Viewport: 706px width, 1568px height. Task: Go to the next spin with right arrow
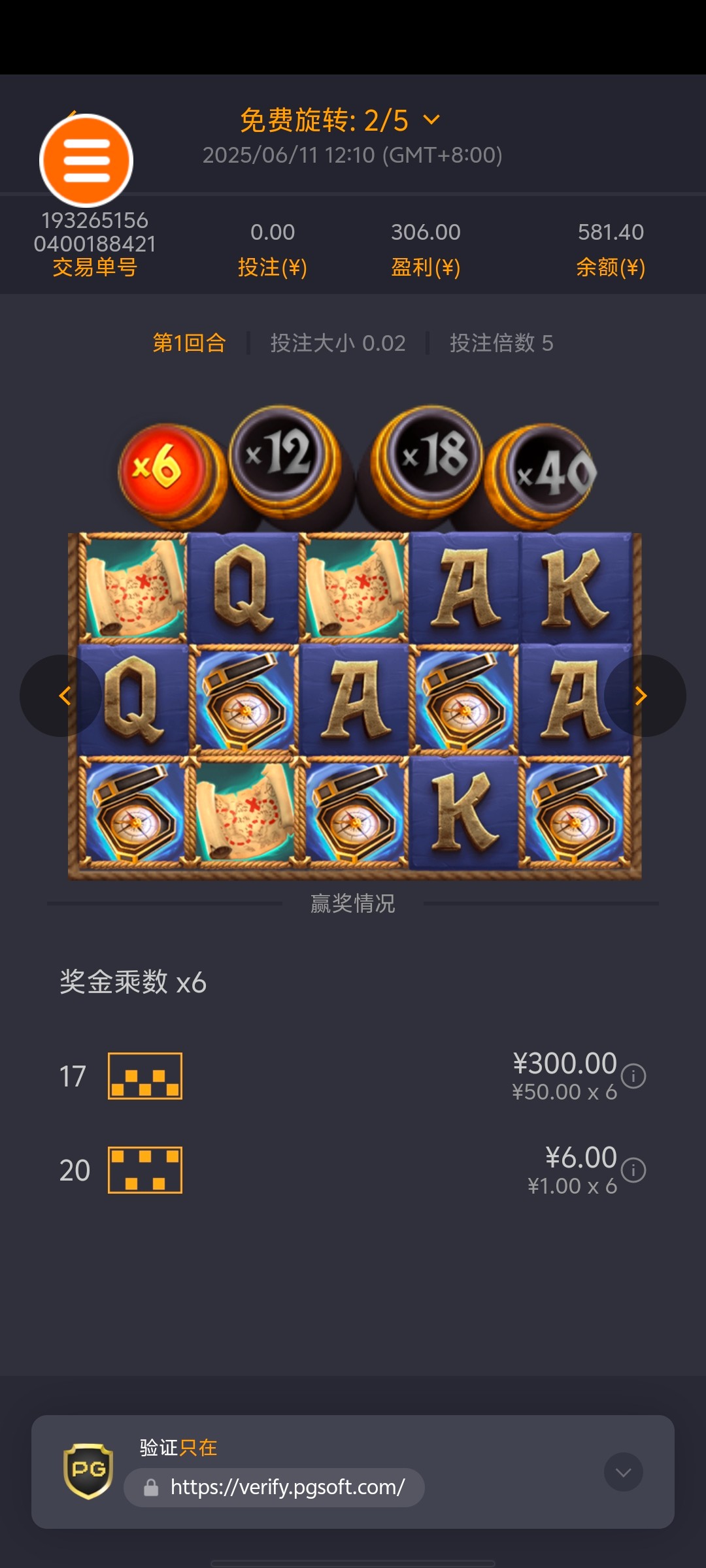[x=642, y=696]
